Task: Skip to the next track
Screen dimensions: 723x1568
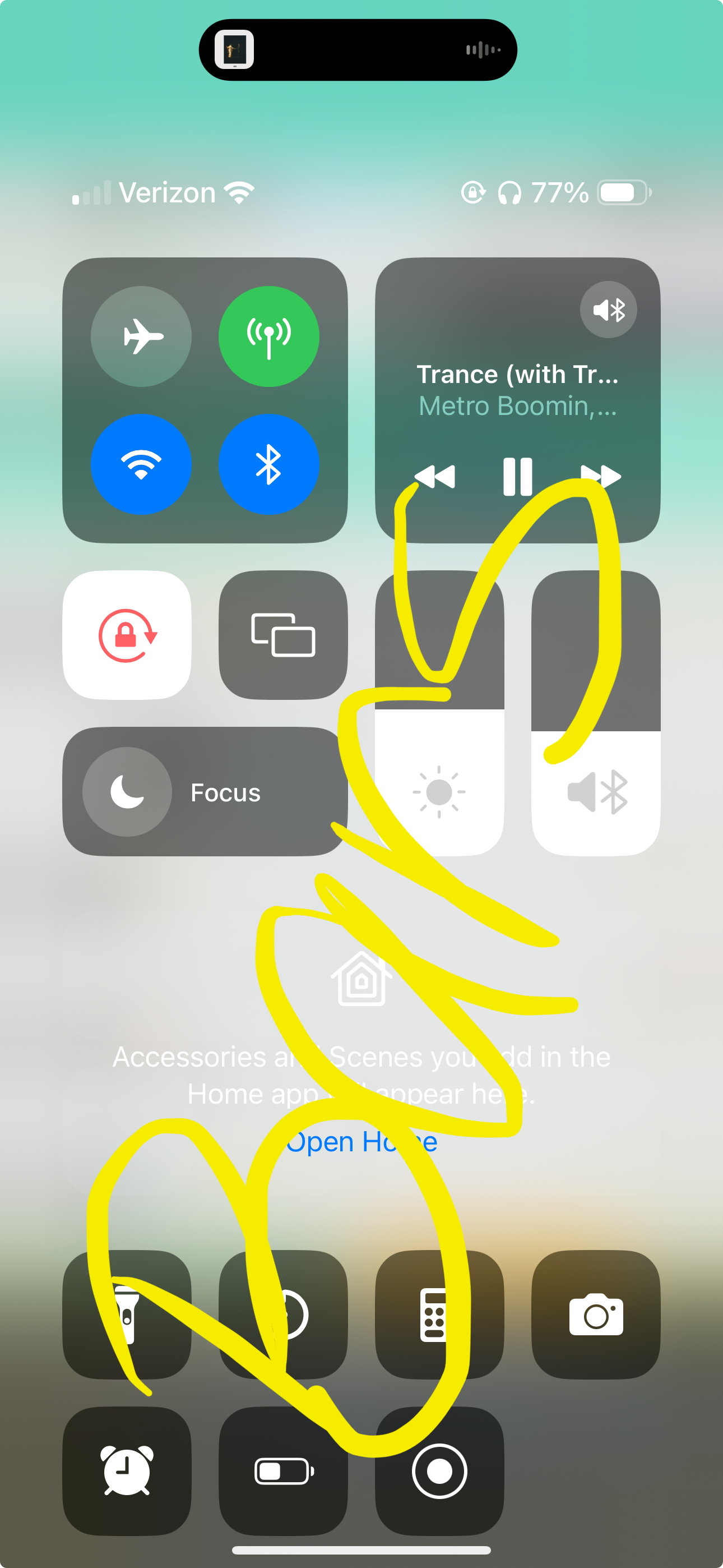Action: [601, 476]
